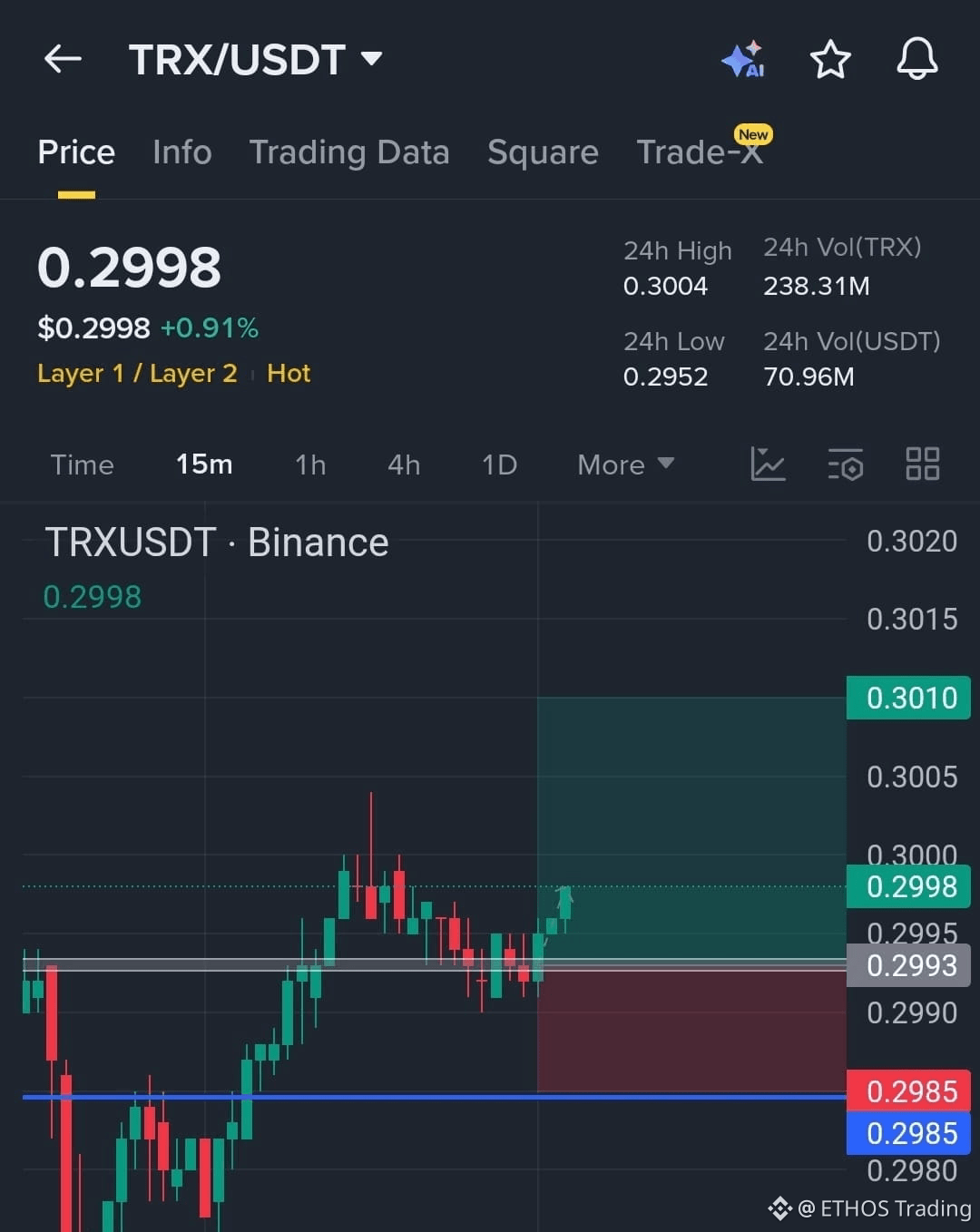
Task: Select the blue 0.2985 price level label
Action: (907, 1133)
